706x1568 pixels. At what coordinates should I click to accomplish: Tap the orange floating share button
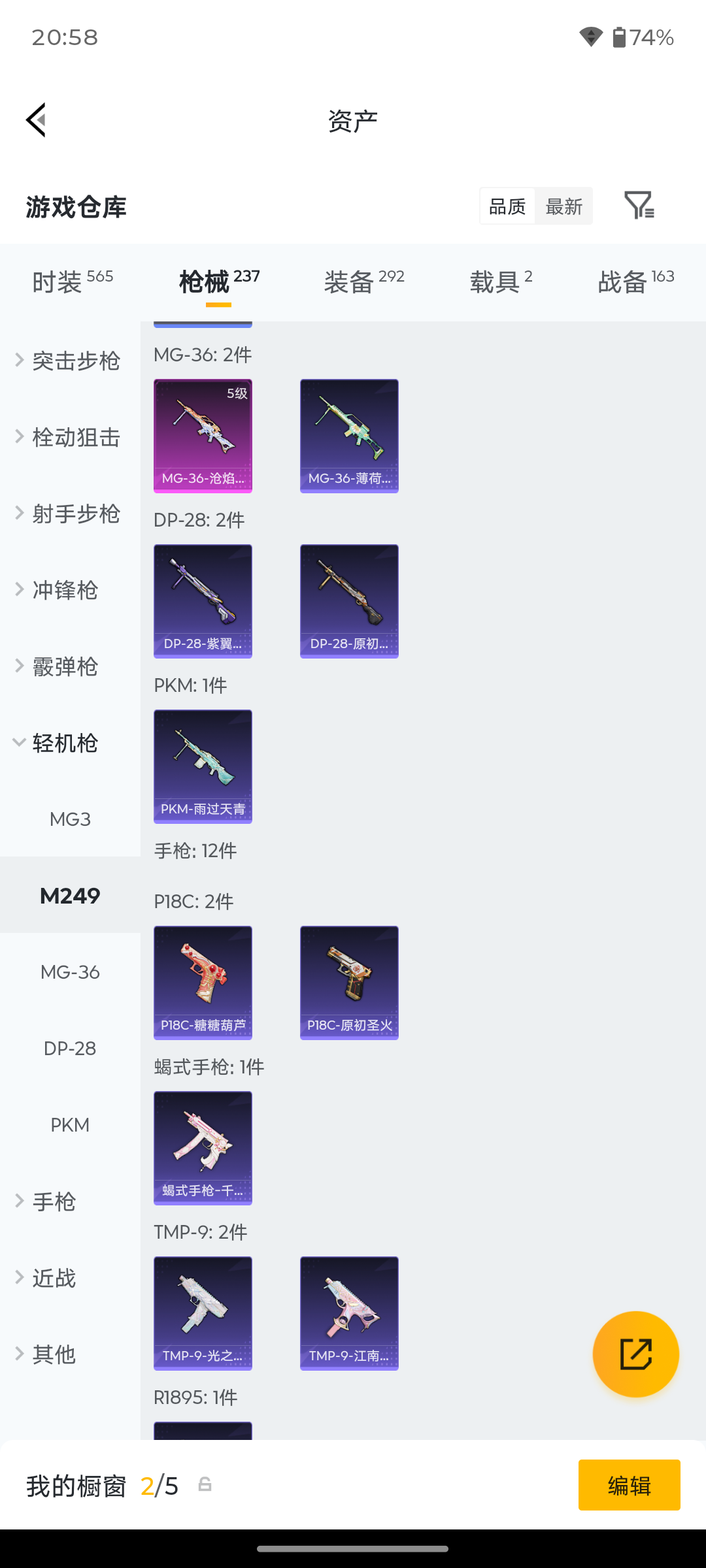(636, 1354)
